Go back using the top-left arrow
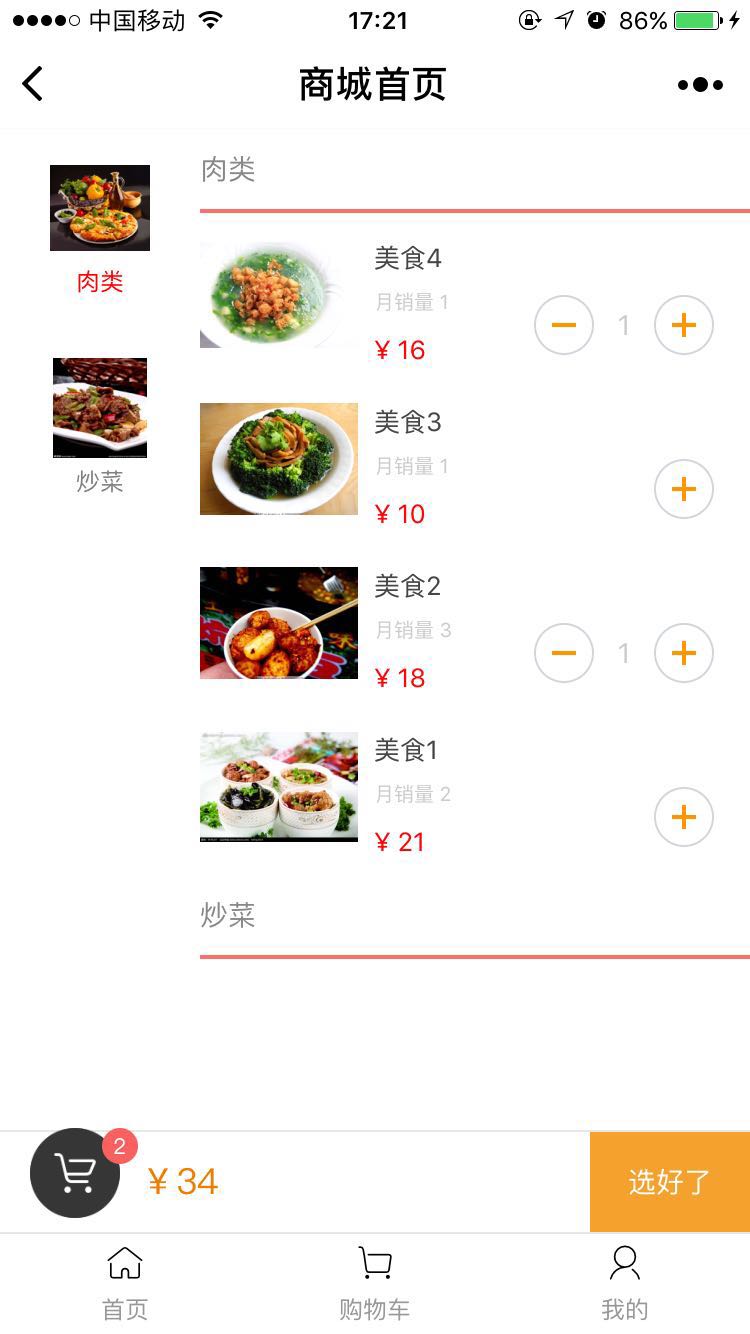 pyautogui.click(x=33, y=84)
